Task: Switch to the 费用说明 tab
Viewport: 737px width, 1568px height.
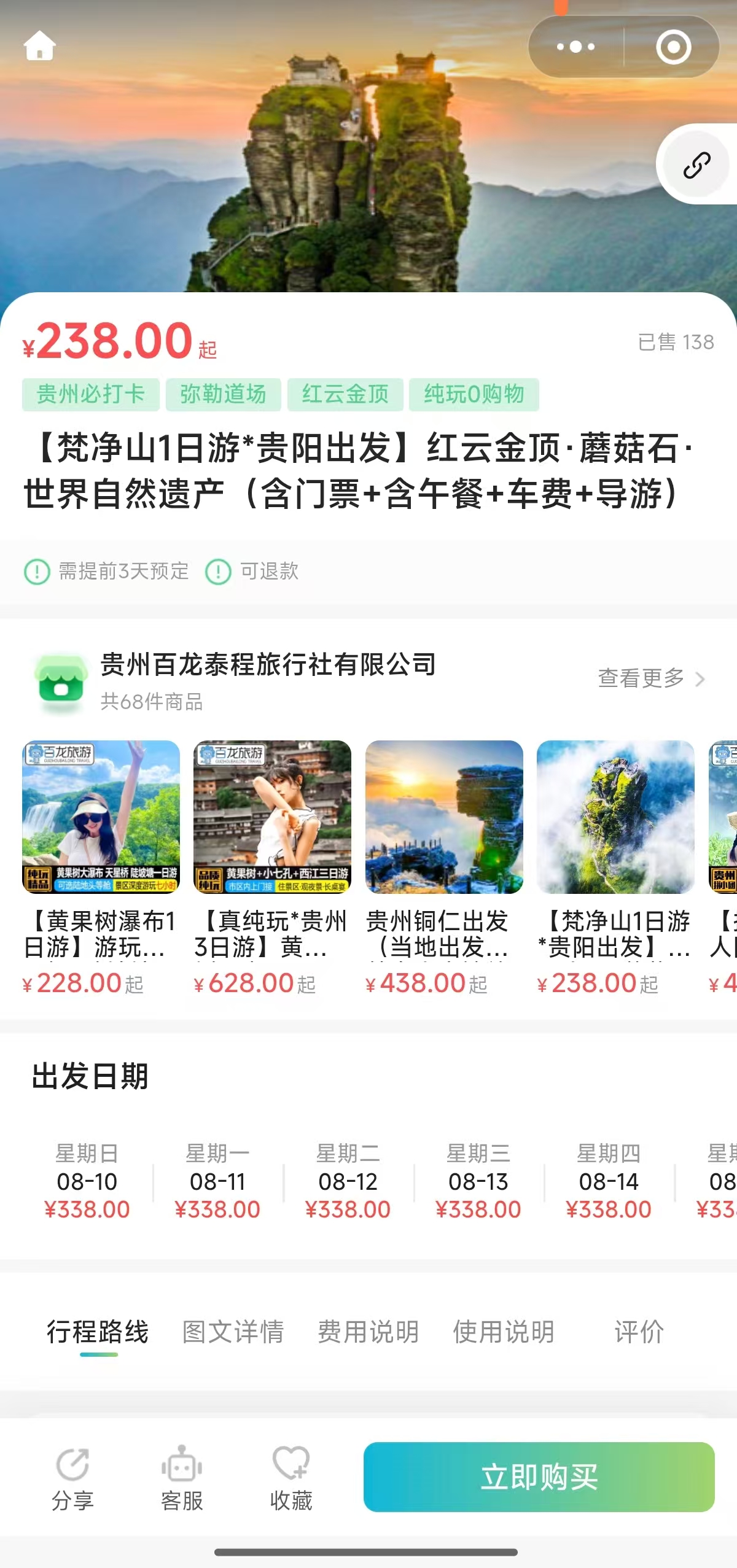Action: (368, 1332)
